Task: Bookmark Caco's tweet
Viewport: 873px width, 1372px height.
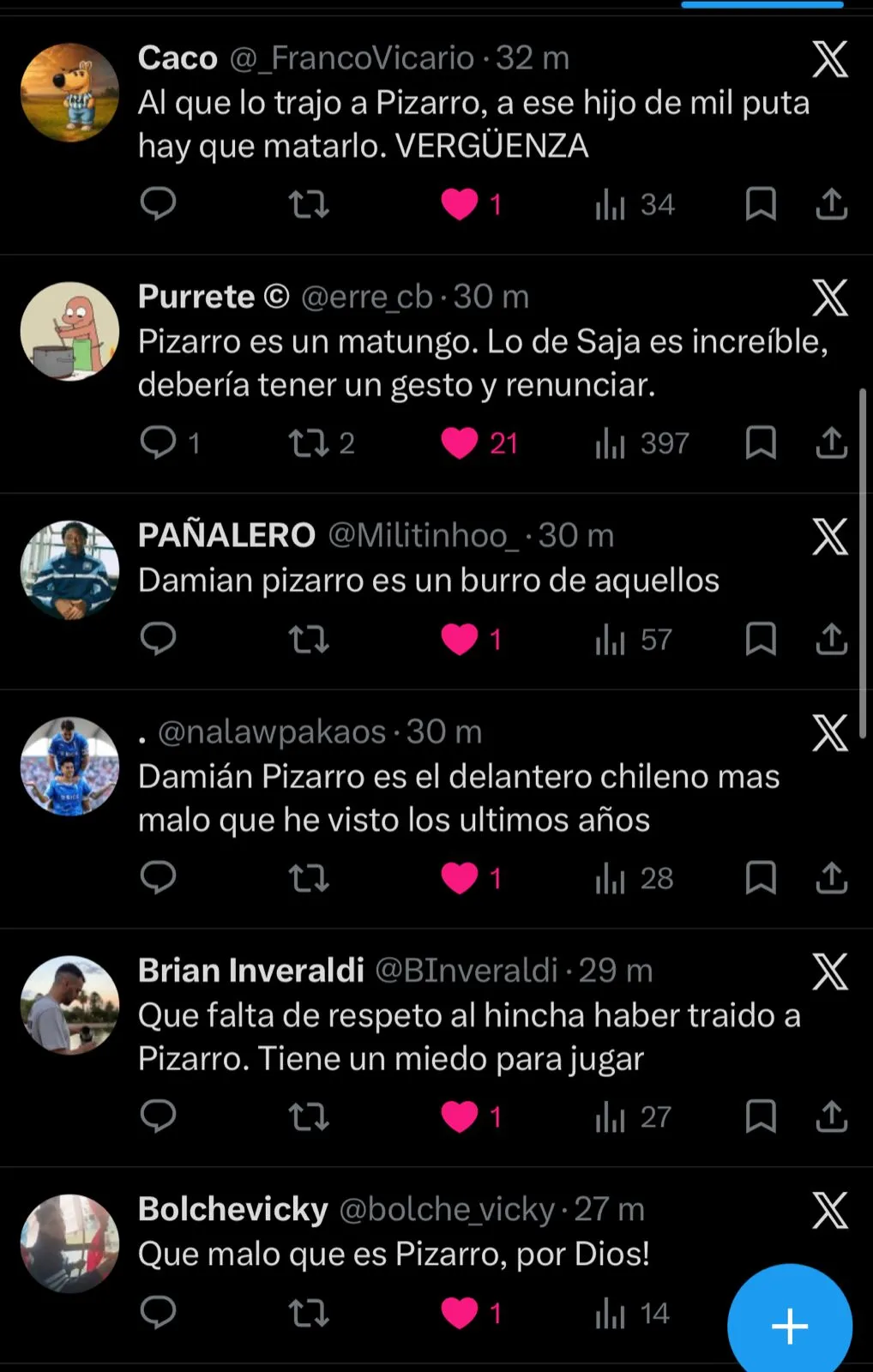Action: pos(760,204)
